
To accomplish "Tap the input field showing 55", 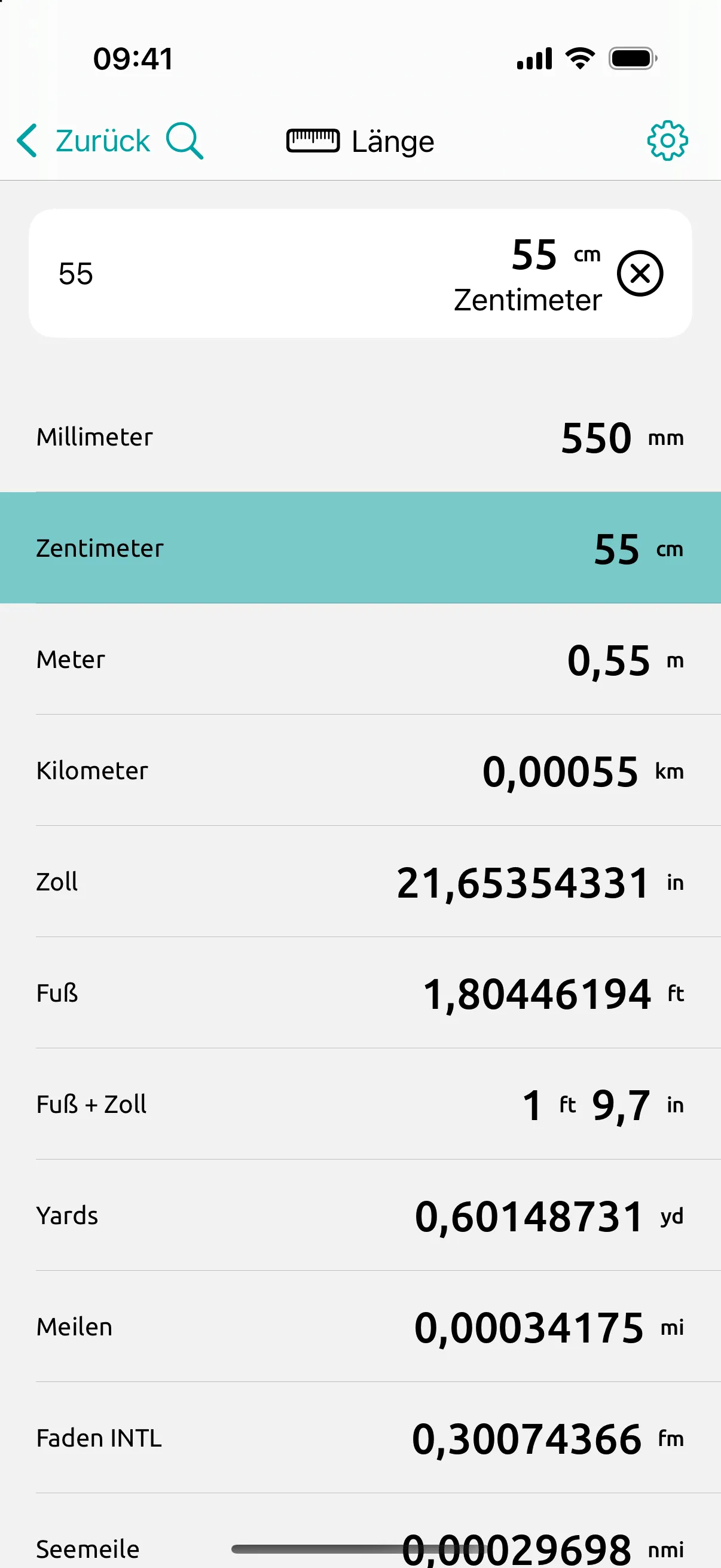I will 360,273.
